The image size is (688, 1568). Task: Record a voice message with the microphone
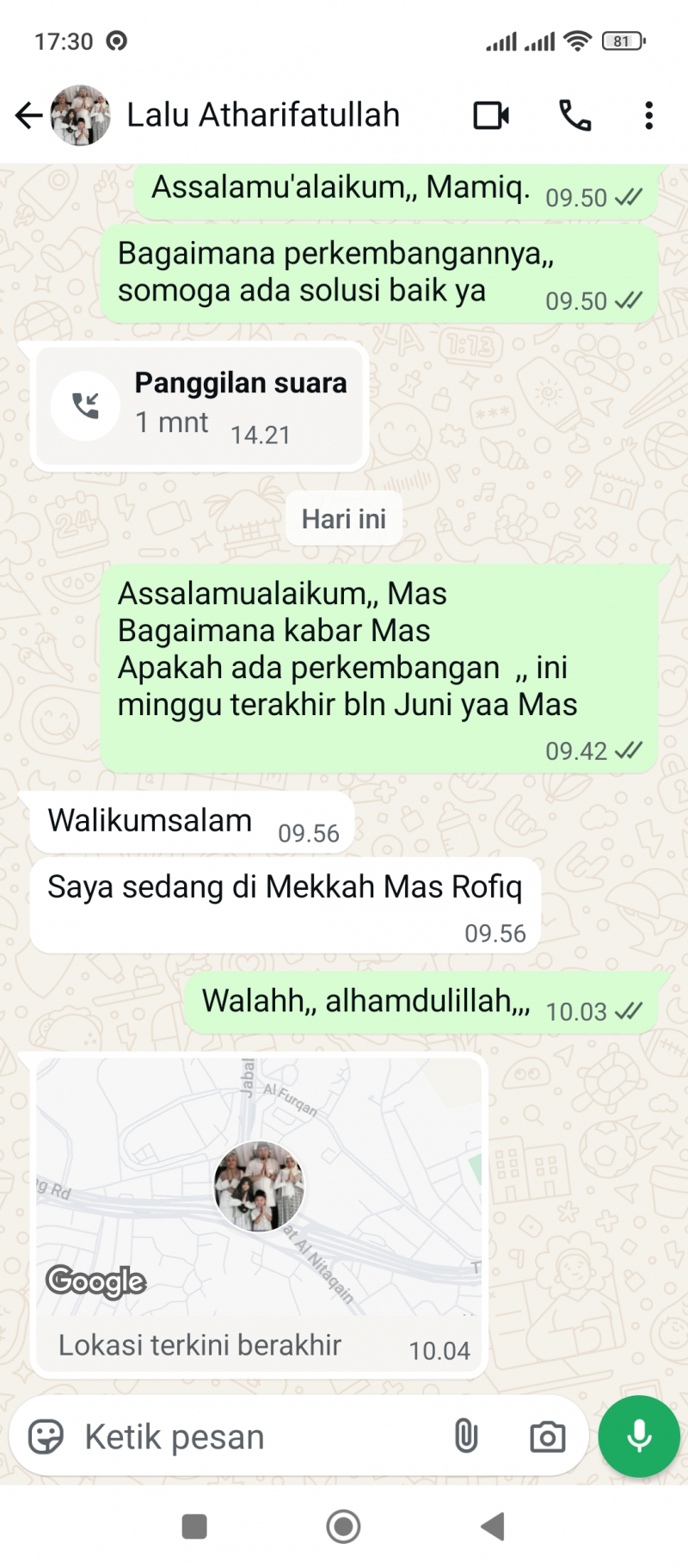[639, 1436]
